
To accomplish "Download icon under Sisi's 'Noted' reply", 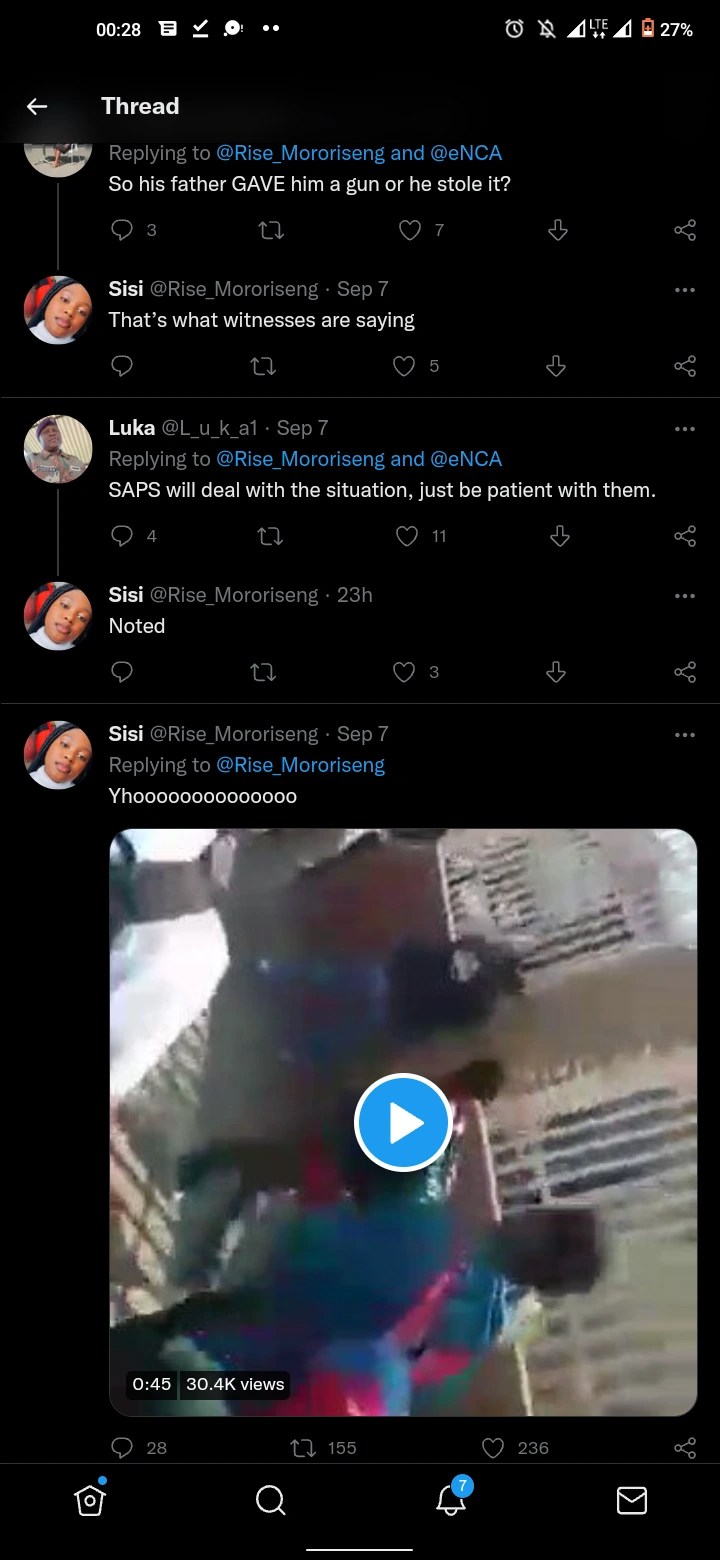I will click(557, 672).
